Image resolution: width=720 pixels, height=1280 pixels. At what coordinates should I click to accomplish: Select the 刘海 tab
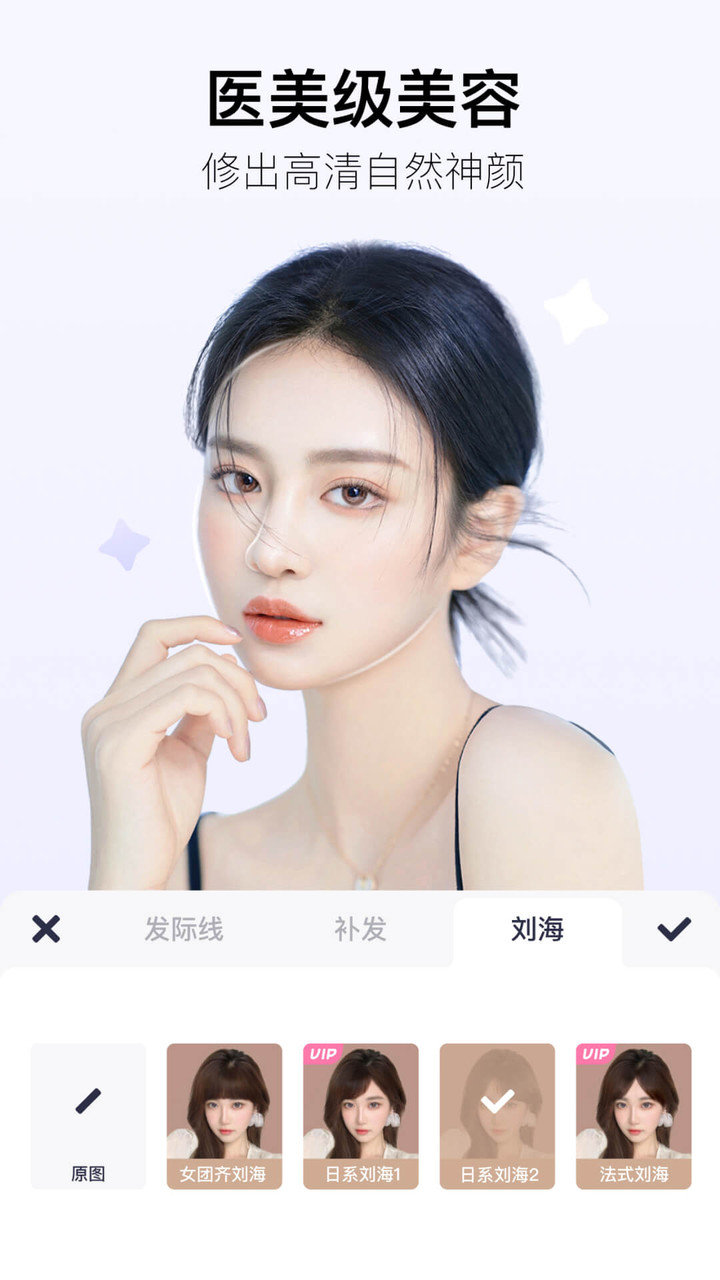pyautogui.click(x=535, y=930)
